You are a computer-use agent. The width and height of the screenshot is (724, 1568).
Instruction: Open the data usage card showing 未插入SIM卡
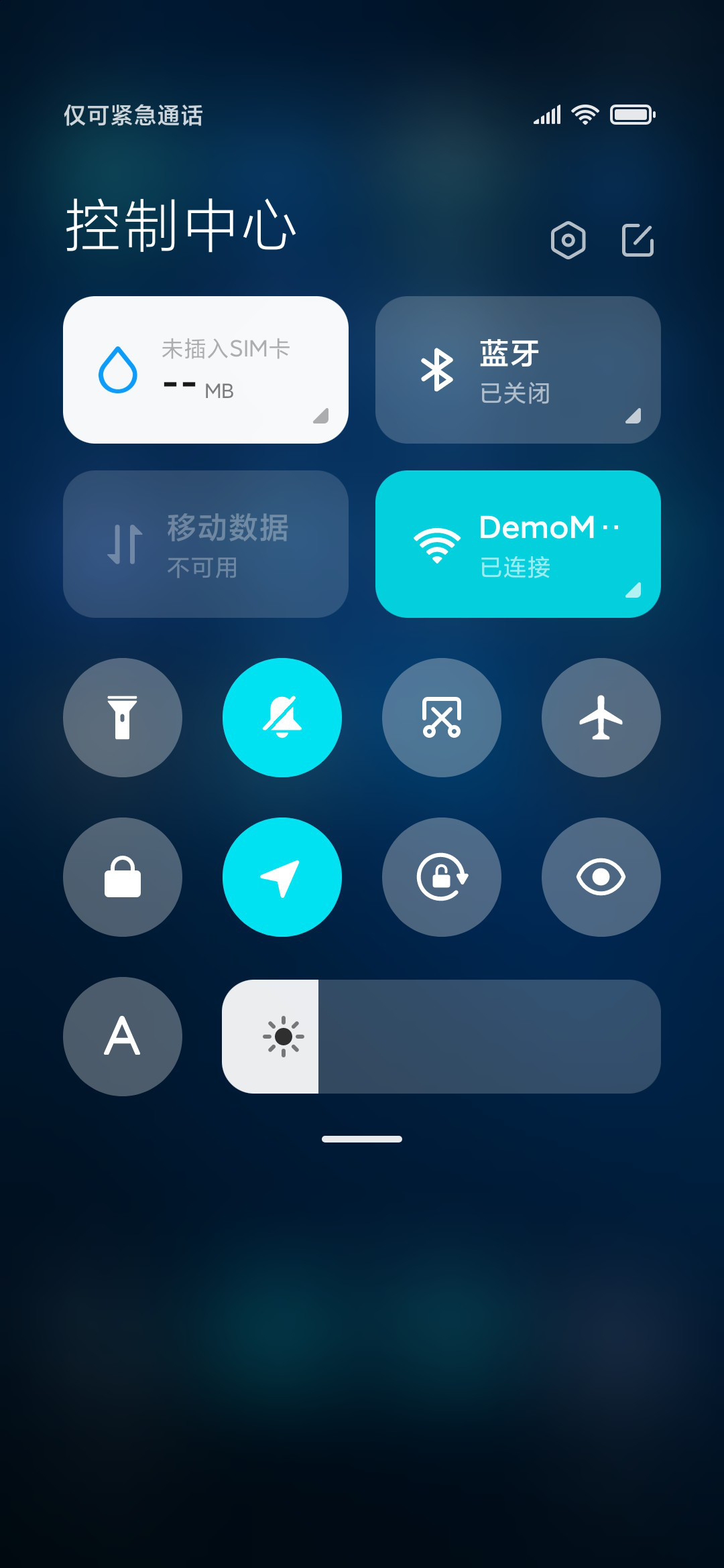point(206,370)
